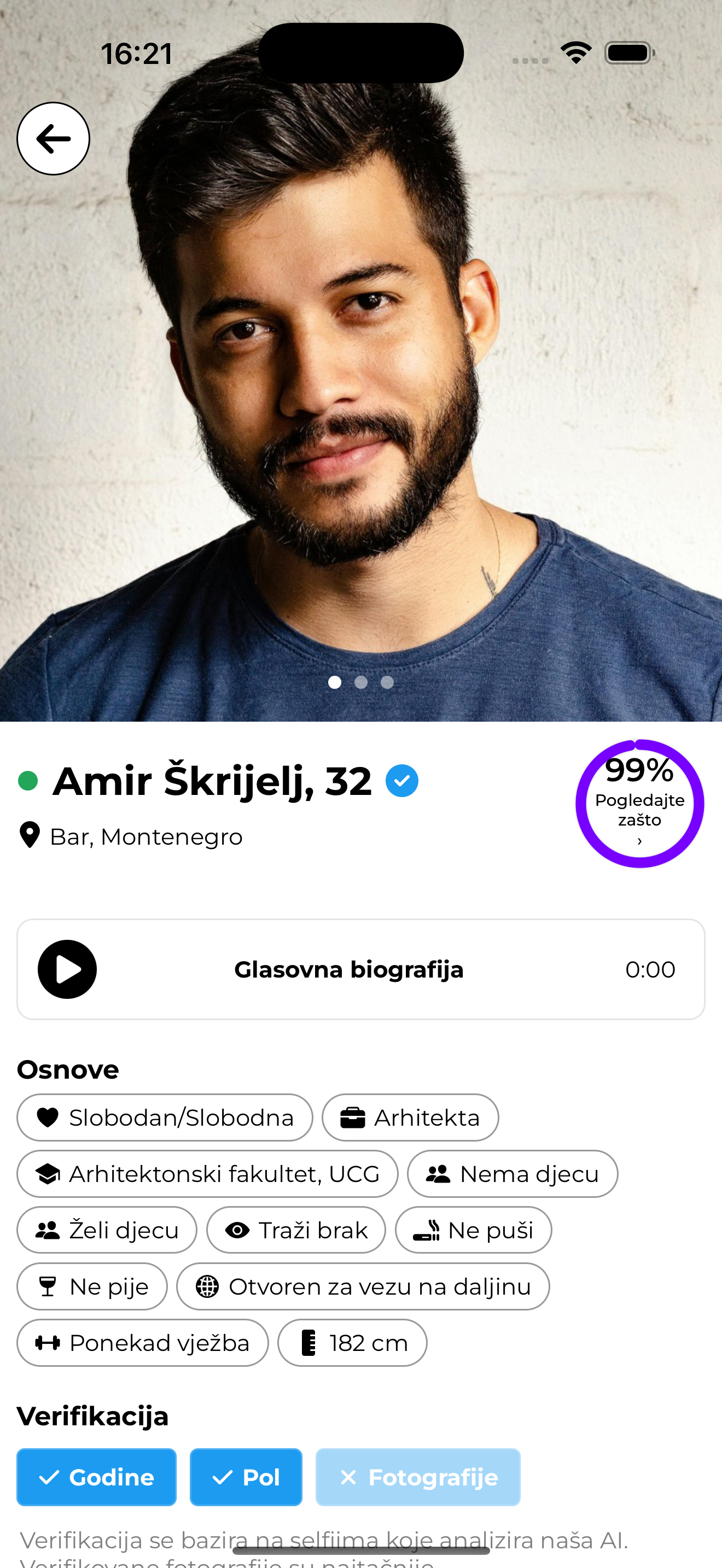The width and height of the screenshot is (722, 1568).
Task: Tap the Pol verification badge
Action: 246,1477
